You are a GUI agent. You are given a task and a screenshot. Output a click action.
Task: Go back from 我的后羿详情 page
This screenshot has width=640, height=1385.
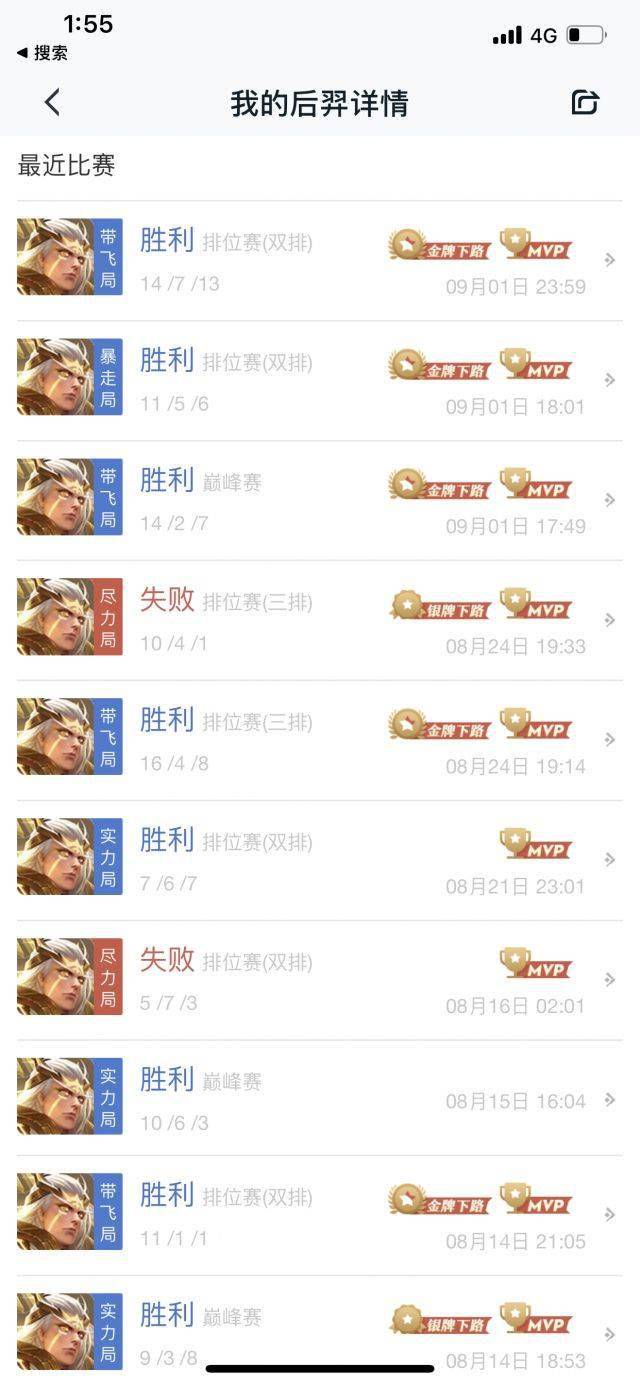coord(52,102)
